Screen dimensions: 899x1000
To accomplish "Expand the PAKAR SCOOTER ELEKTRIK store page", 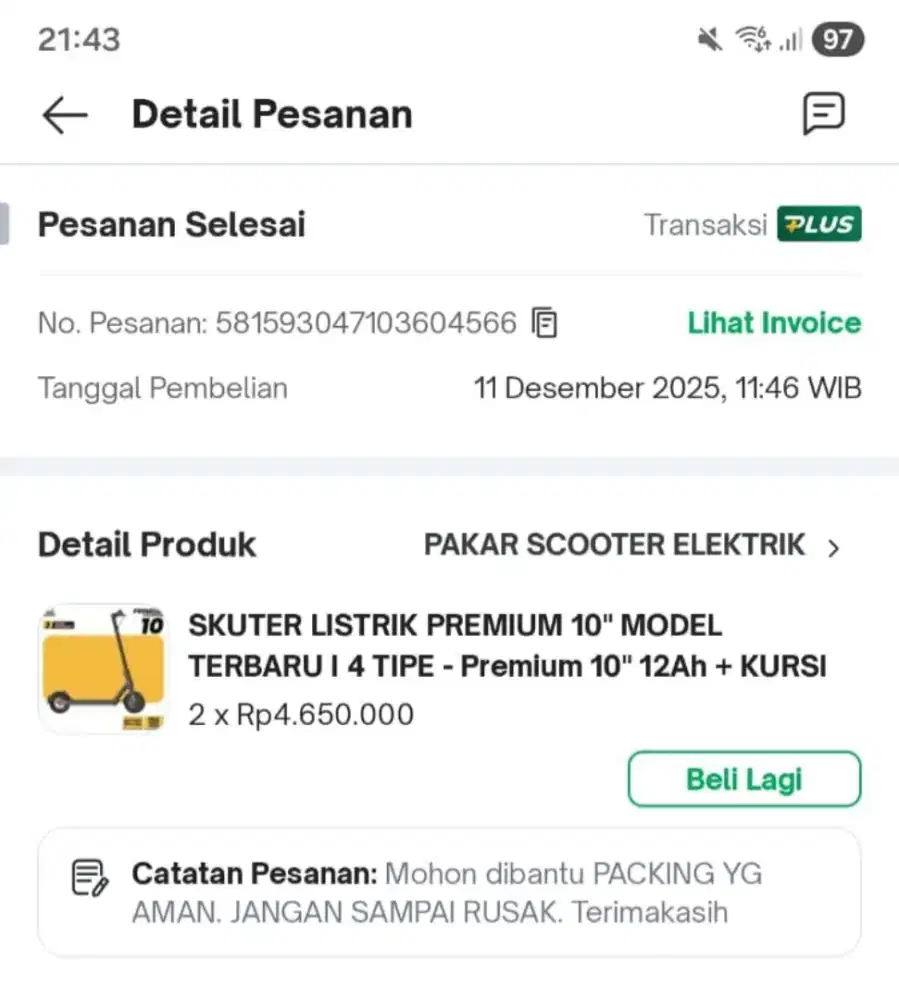I will coord(614,545).
